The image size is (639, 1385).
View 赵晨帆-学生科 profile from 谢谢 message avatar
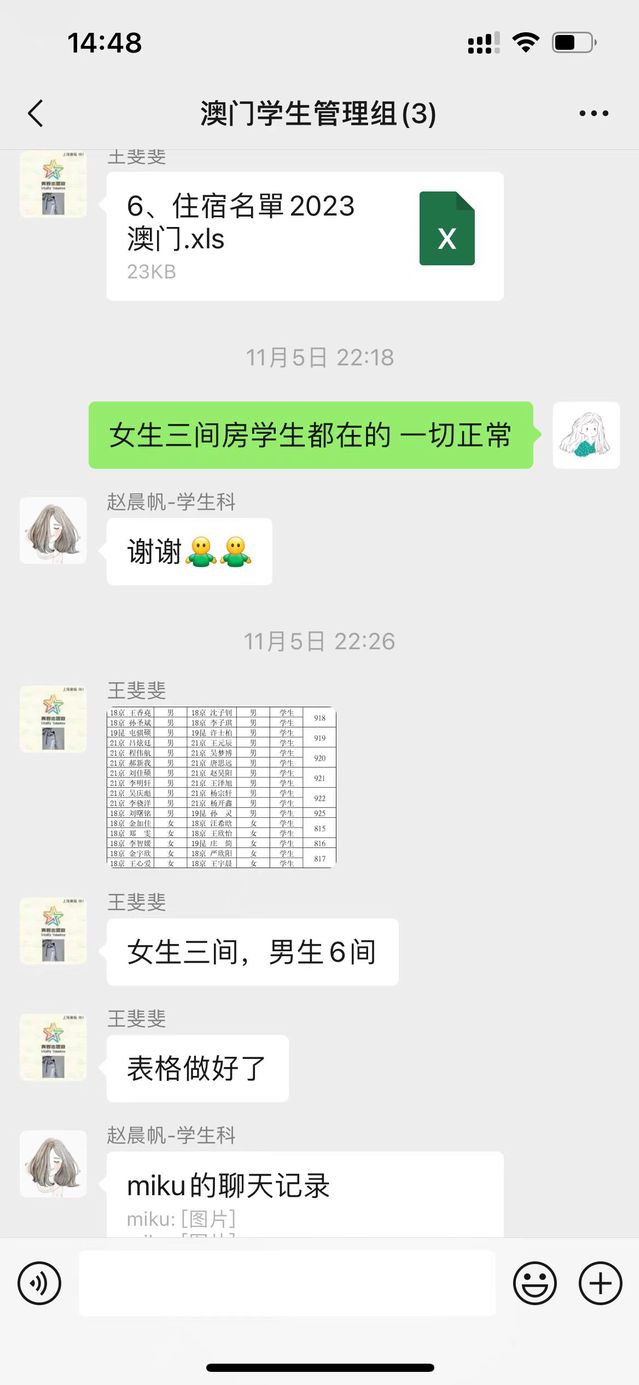[x=53, y=530]
